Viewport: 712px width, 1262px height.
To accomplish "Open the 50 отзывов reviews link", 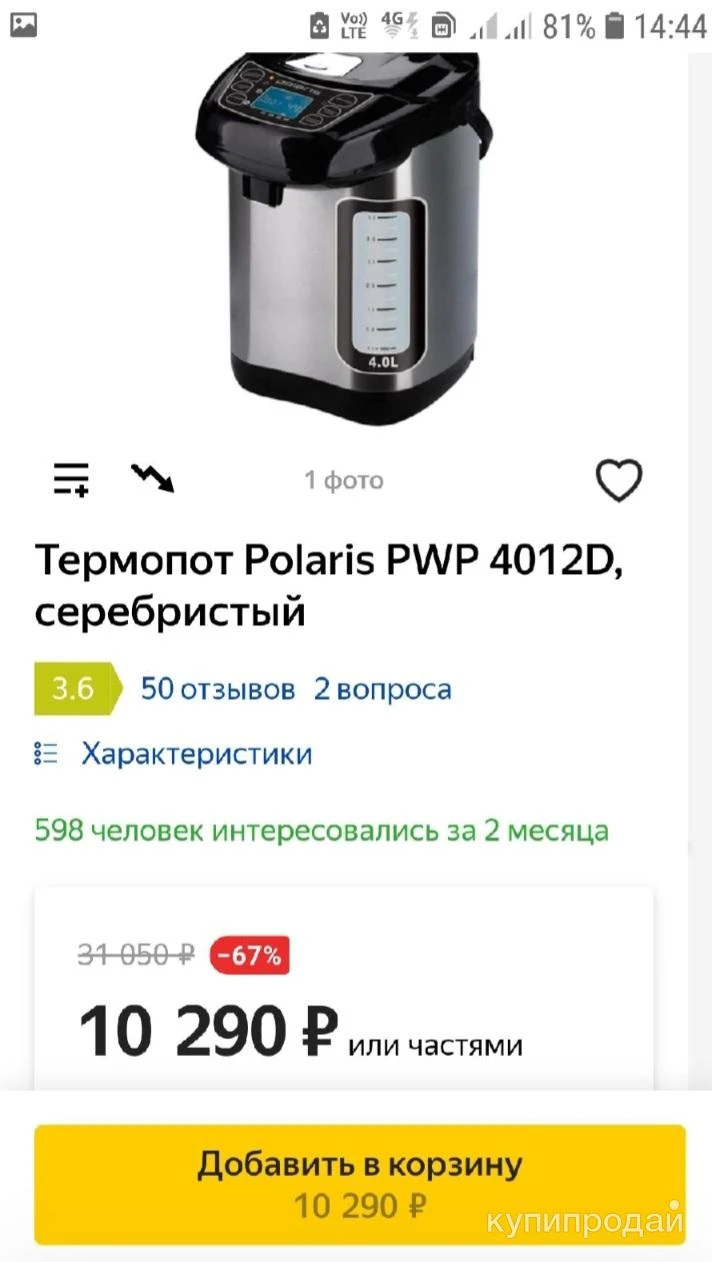I will coord(217,689).
